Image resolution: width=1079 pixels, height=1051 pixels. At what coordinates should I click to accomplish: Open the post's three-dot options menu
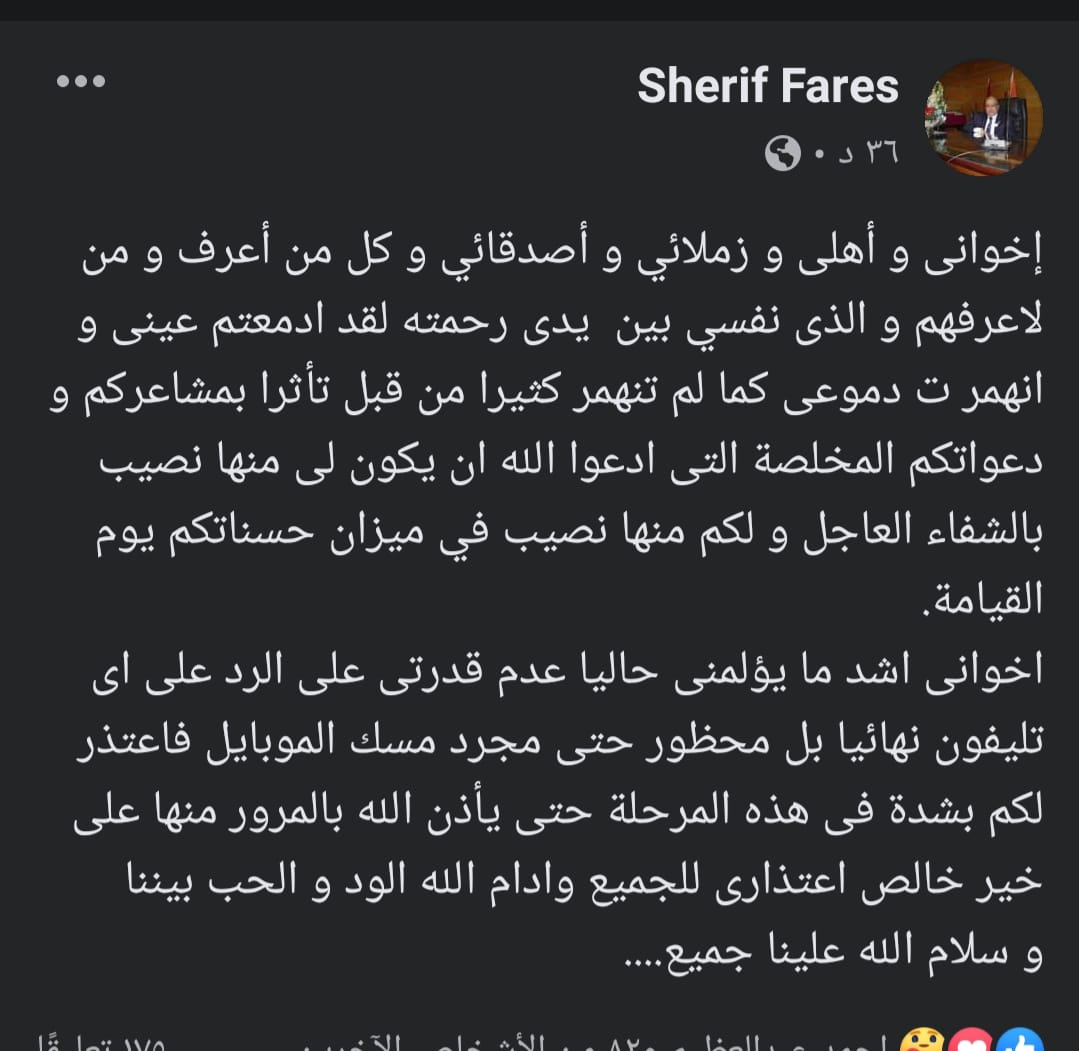pos(81,82)
